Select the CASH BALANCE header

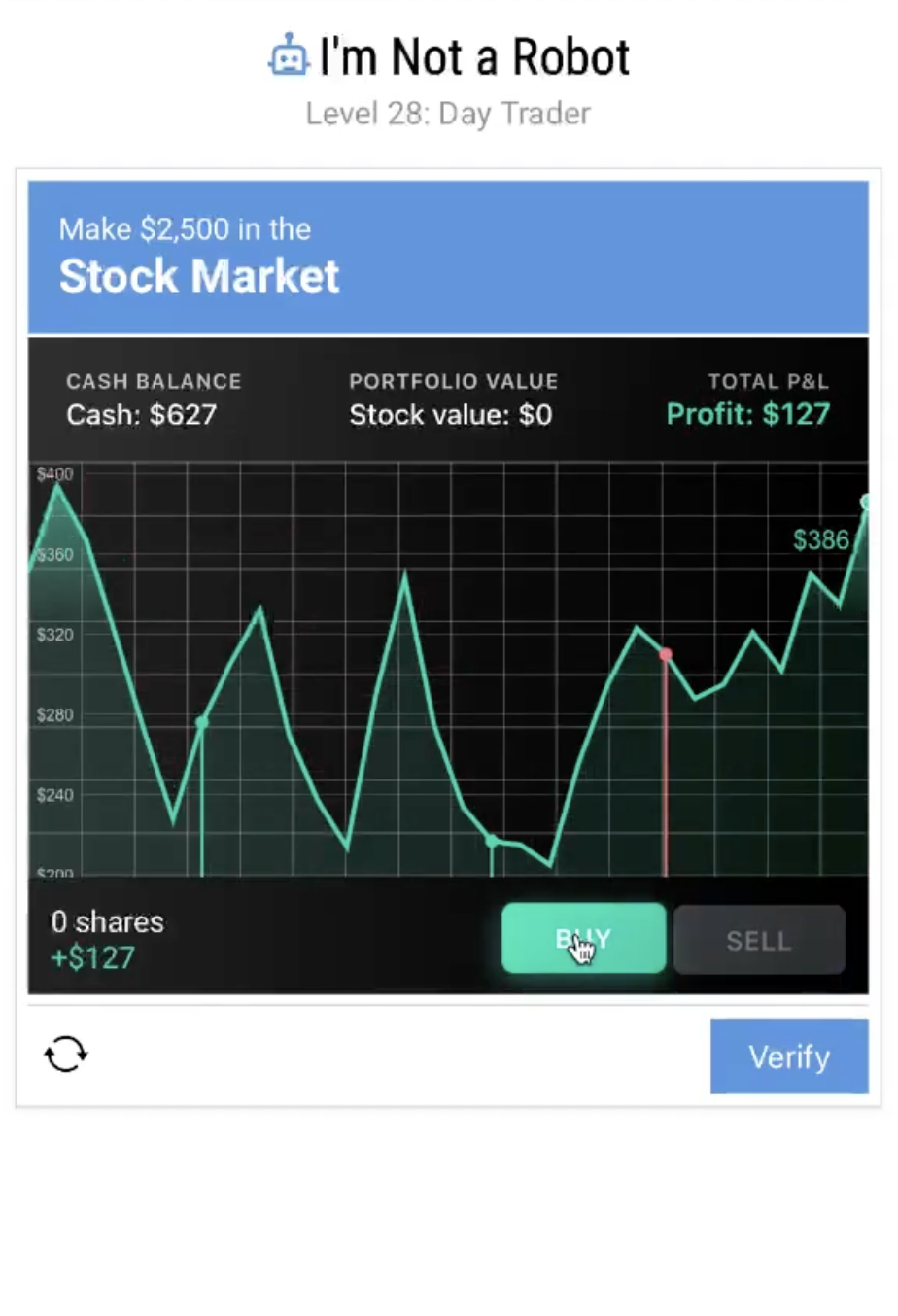tap(154, 381)
